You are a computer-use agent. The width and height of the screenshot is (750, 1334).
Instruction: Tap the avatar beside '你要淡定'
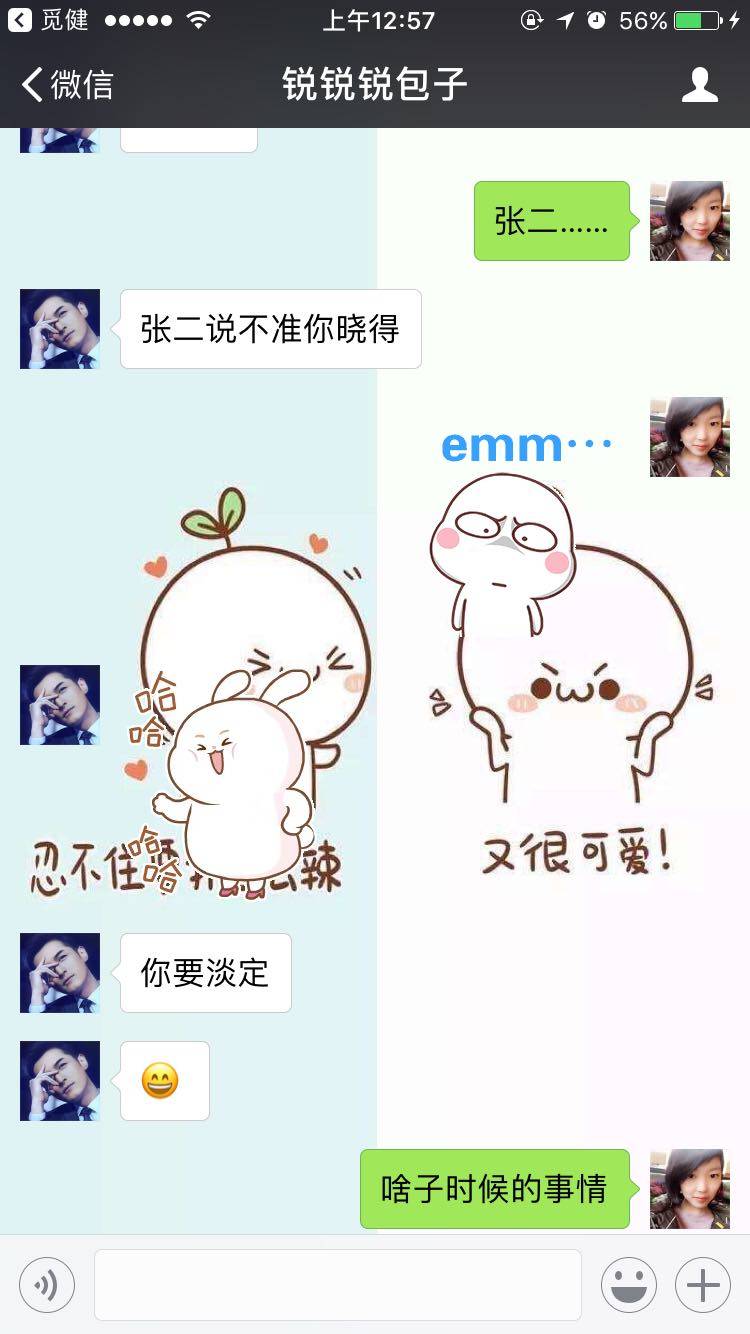(x=60, y=973)
